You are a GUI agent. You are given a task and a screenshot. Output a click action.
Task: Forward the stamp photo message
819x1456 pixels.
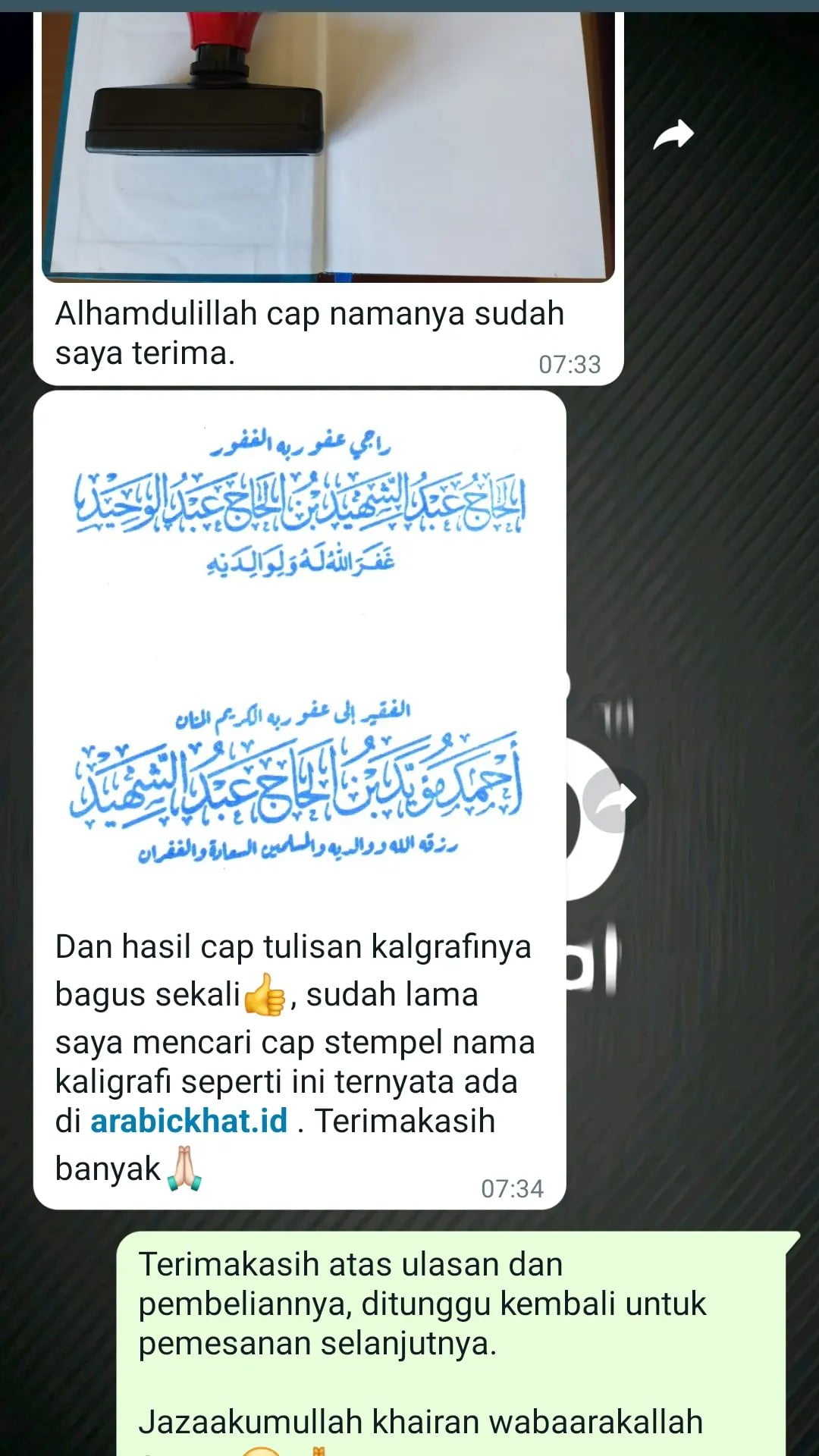673,135
